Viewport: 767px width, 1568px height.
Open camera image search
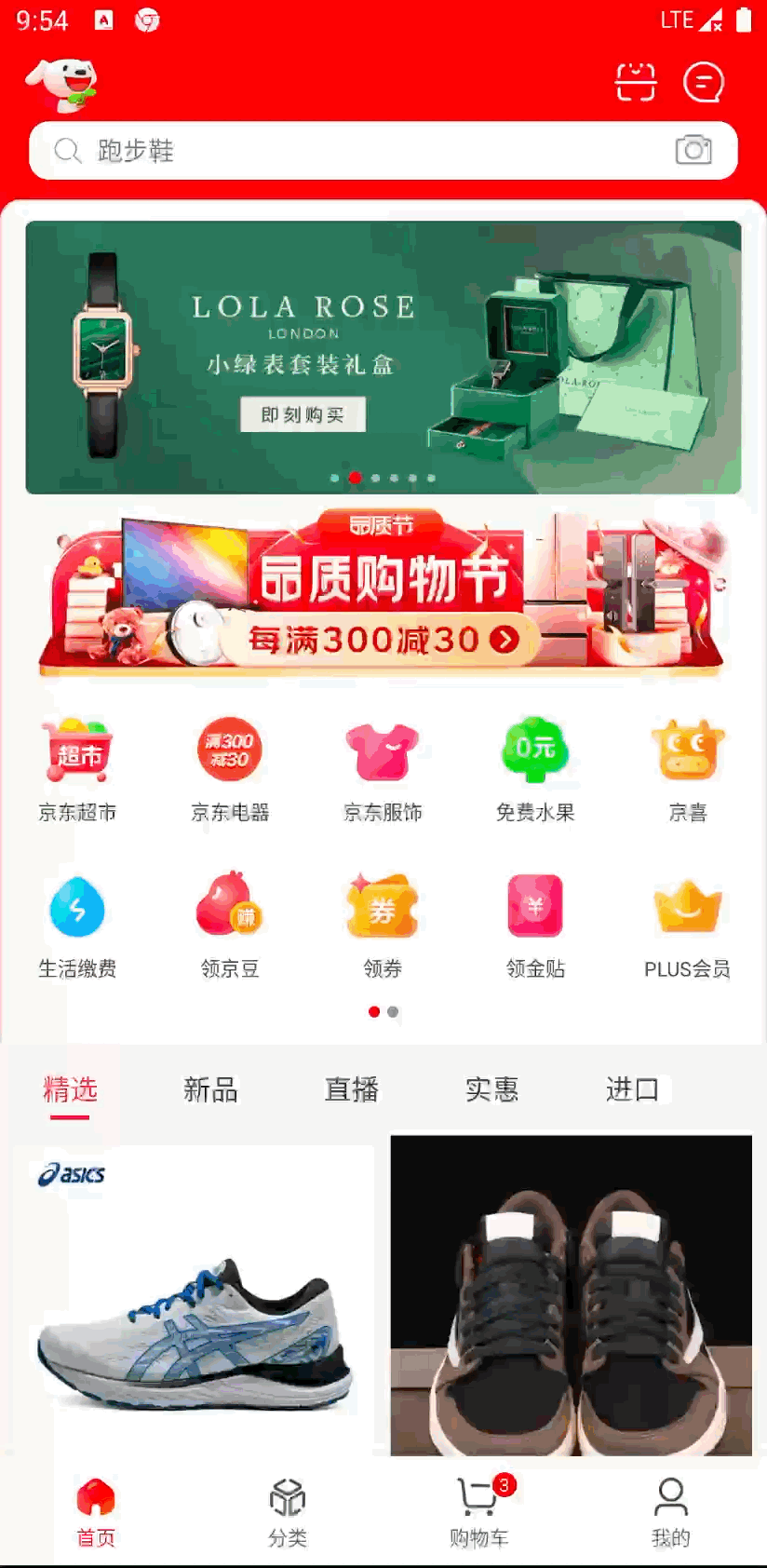pos(693,150)
